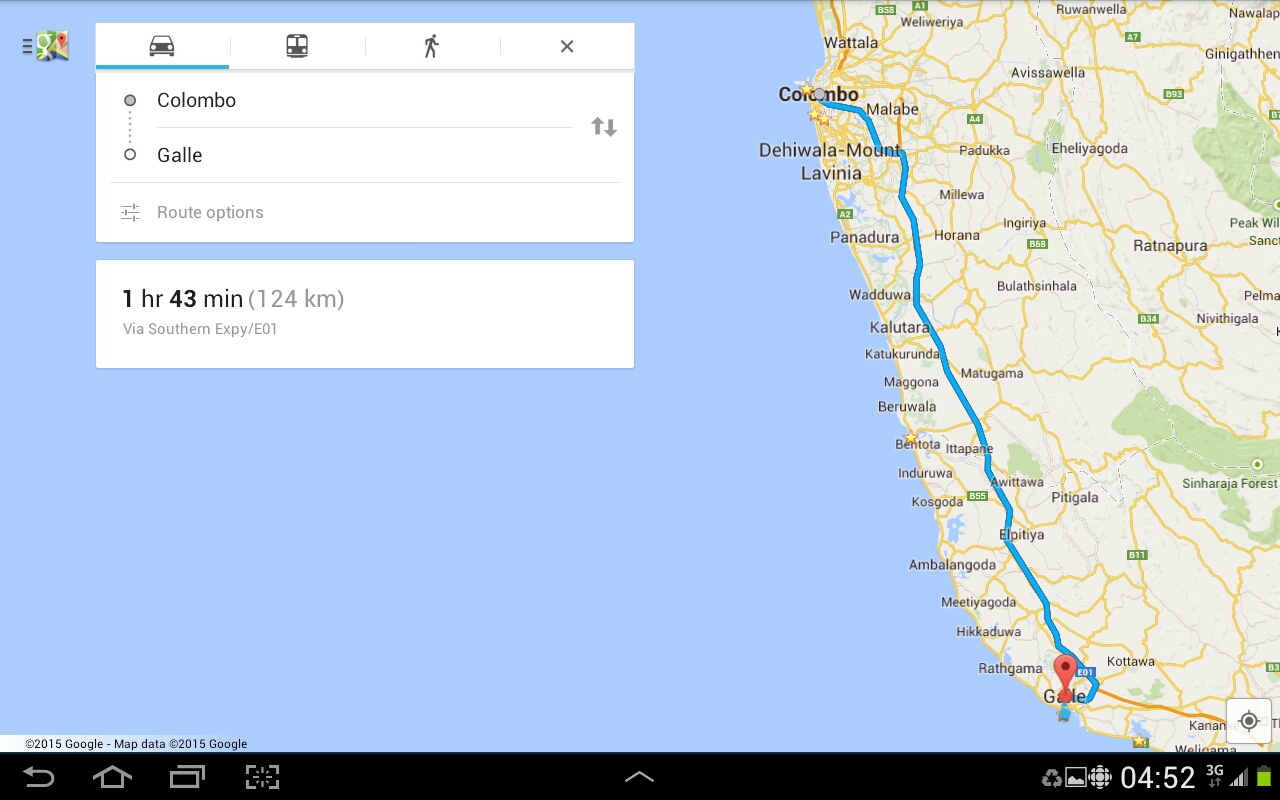Image resolution: width=1280 pixels, height=800 pixels.
Task: Go back using system back button
Action: click(39, 777)
